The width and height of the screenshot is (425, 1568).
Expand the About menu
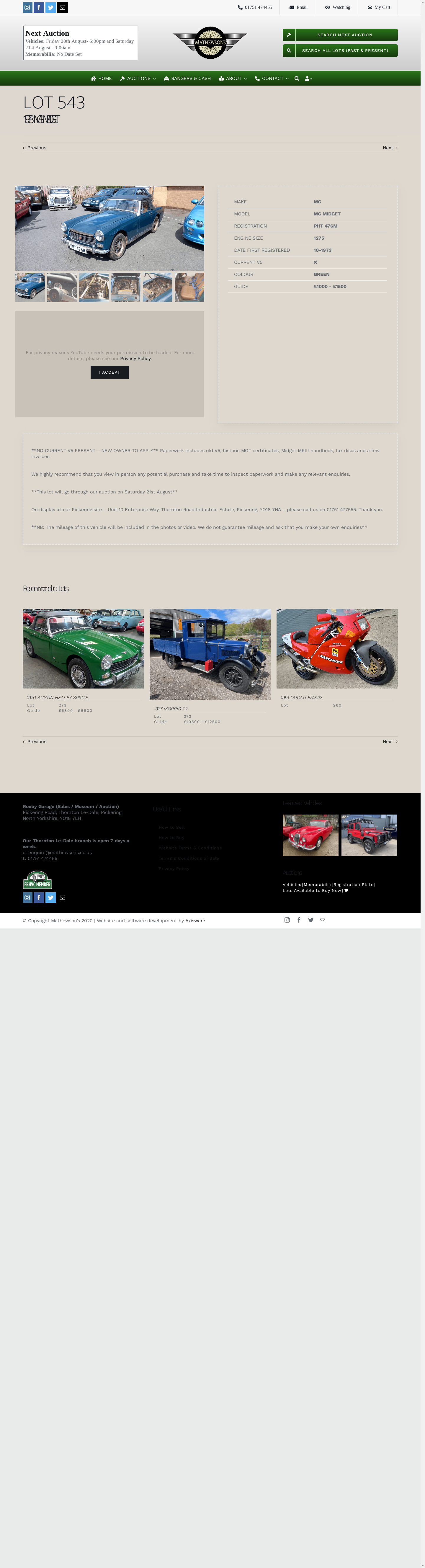pyautogui.click(x=233, y=79)
